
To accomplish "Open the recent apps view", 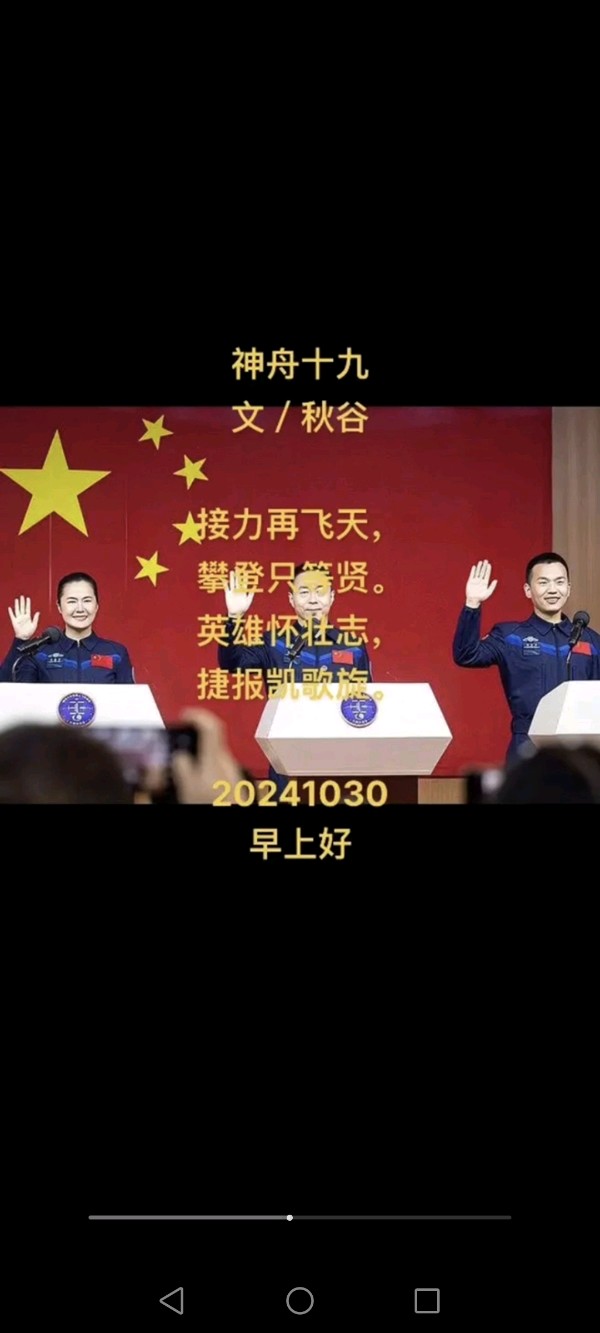I will pyautogui.click(x=427, y=1300).
